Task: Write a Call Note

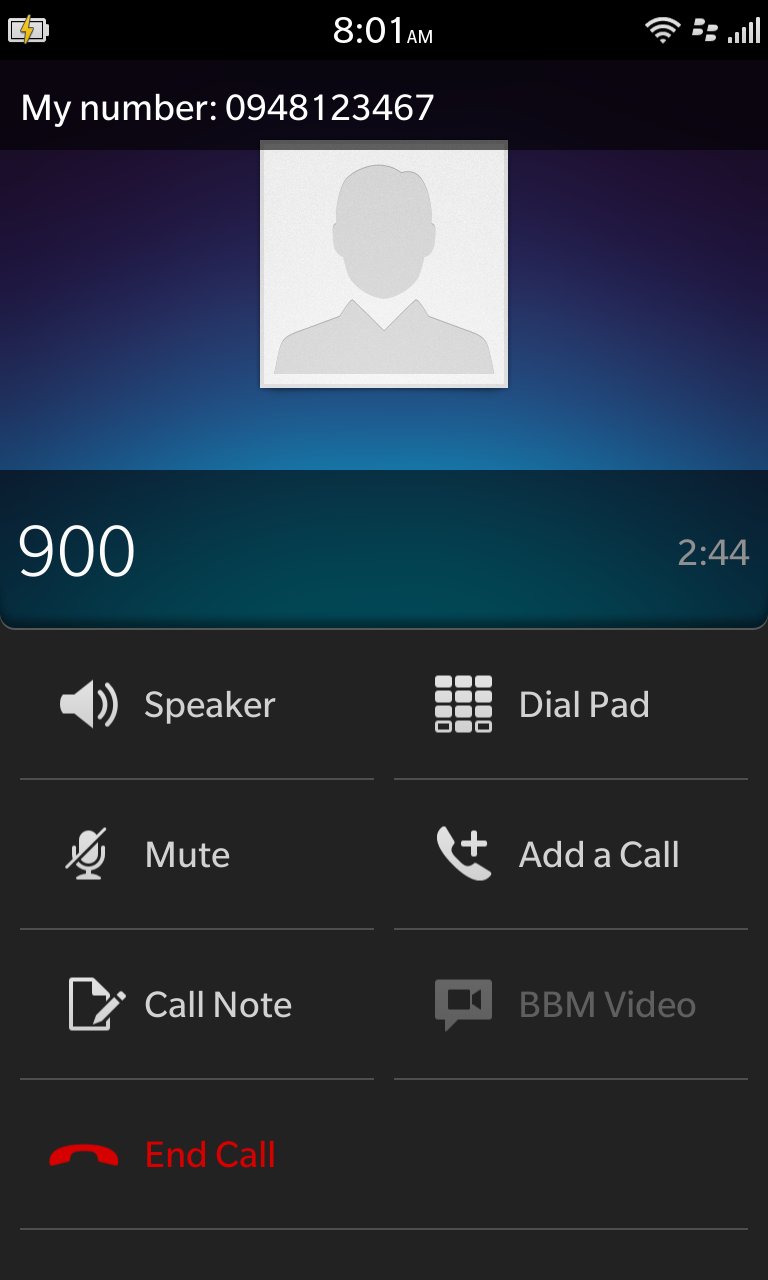Action: [196, 1005]
